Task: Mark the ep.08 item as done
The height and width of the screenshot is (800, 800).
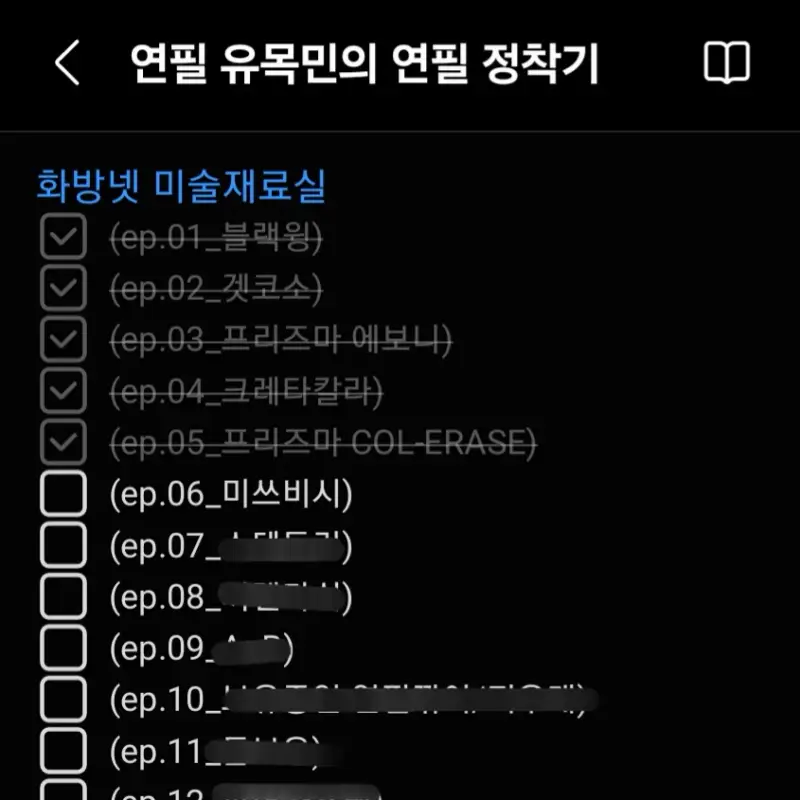Action: (x=63, y=597)
